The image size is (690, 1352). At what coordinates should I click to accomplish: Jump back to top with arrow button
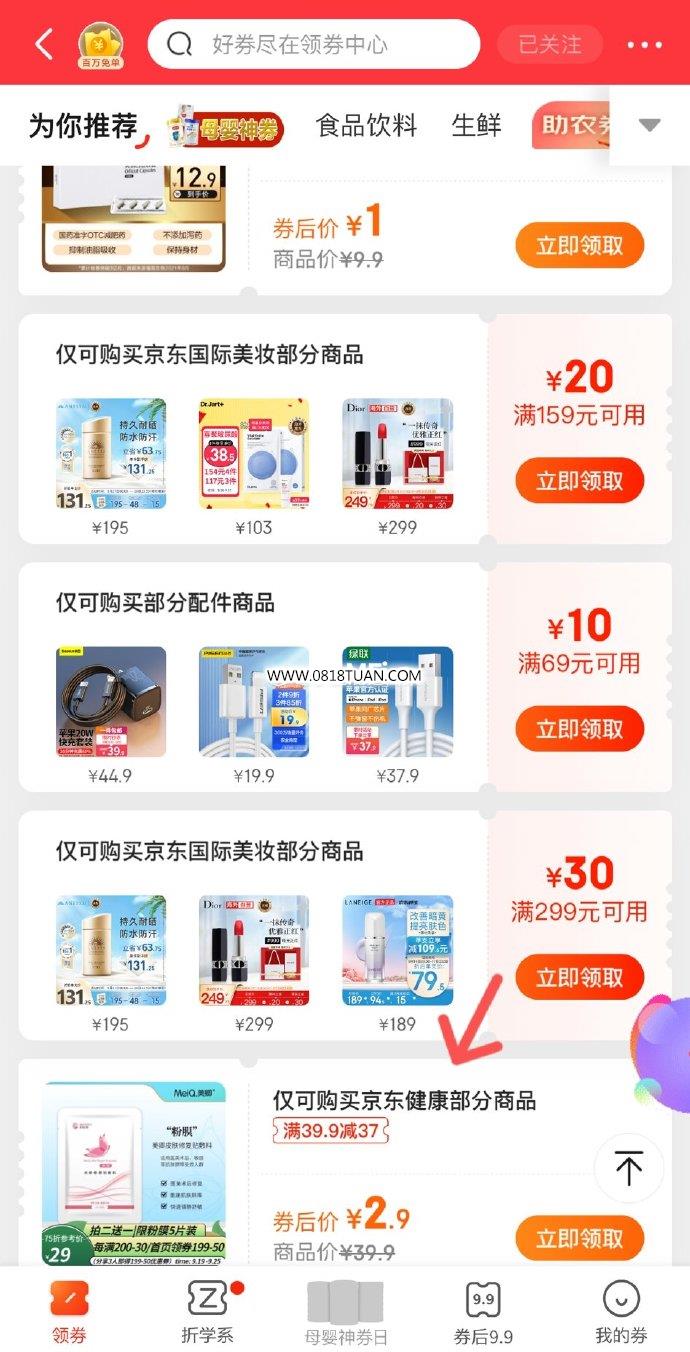628,1168
